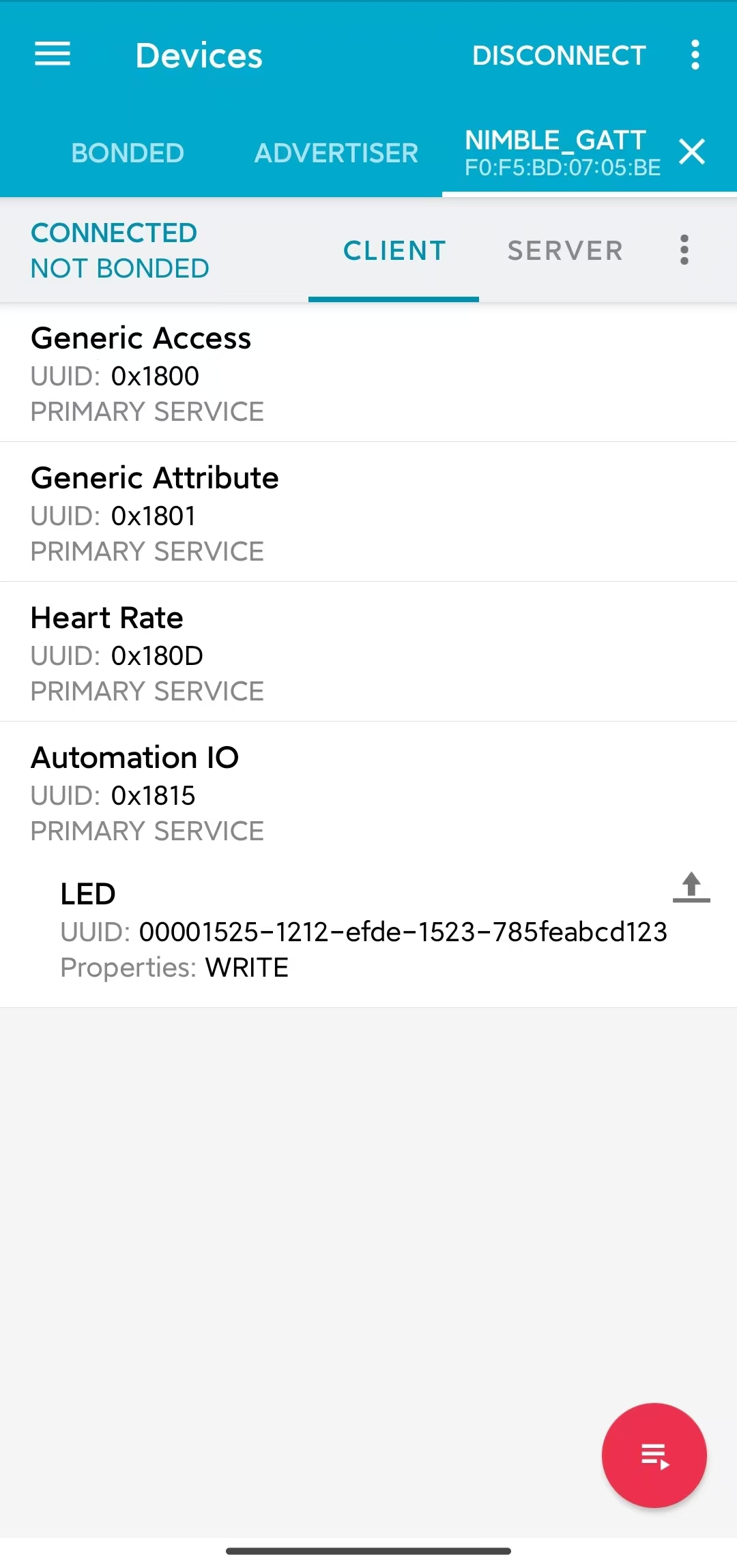This screenshot has width=737, height=1568.
Task: Open the connection options three-dot menu
Action: click(x=684, y=250)
